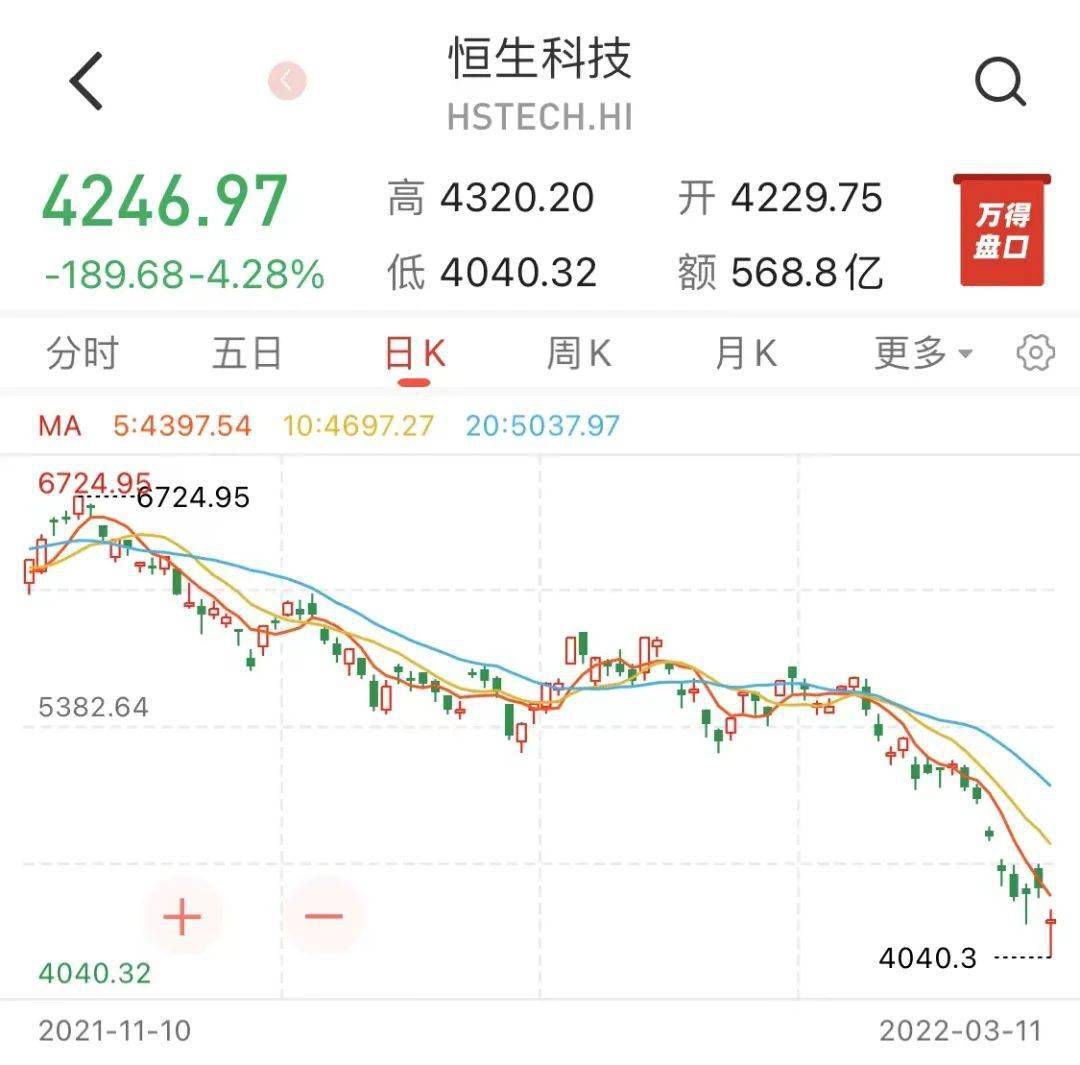Zoom in the chart with plus button
This screenshot has height=1065, width=1080.
click(183, 916)
